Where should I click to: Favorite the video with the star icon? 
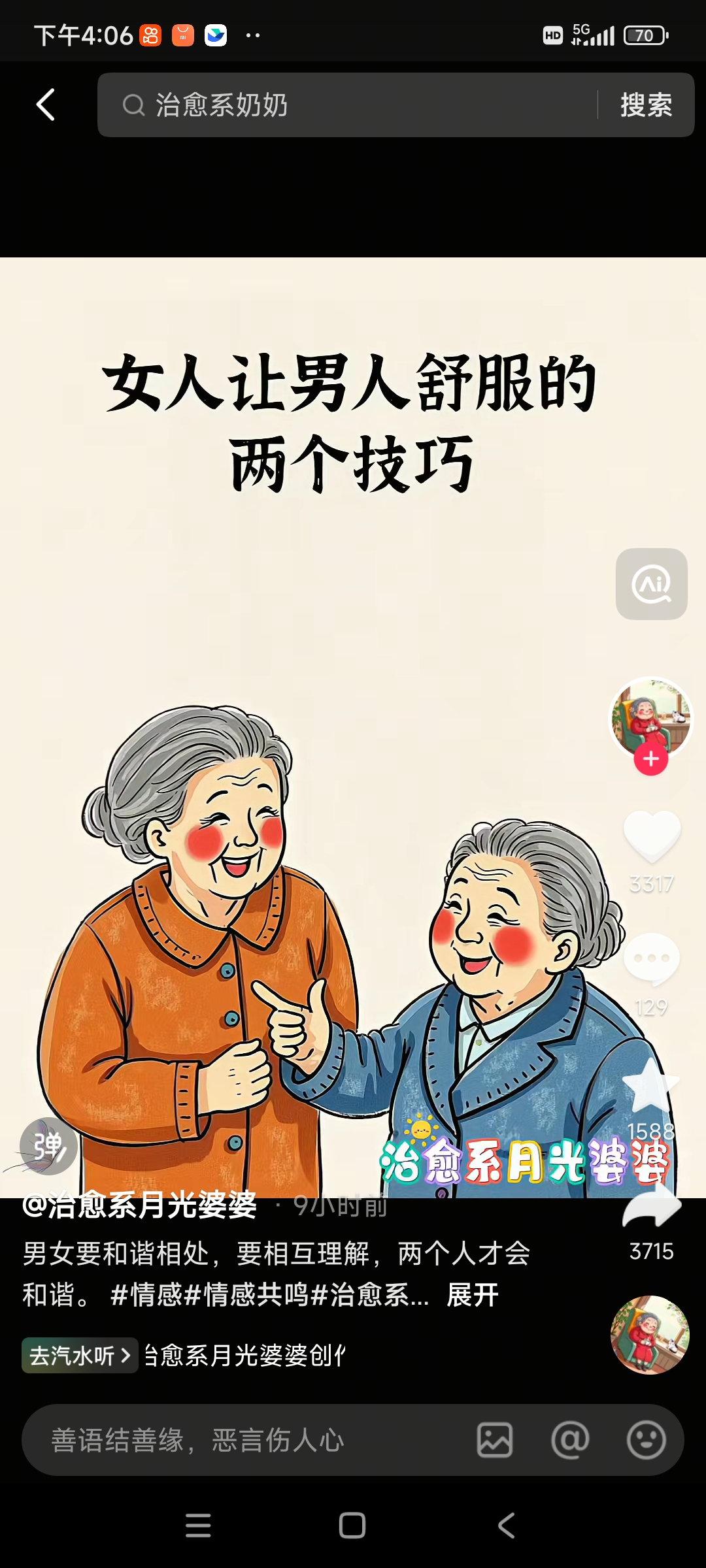point(651,1085)
